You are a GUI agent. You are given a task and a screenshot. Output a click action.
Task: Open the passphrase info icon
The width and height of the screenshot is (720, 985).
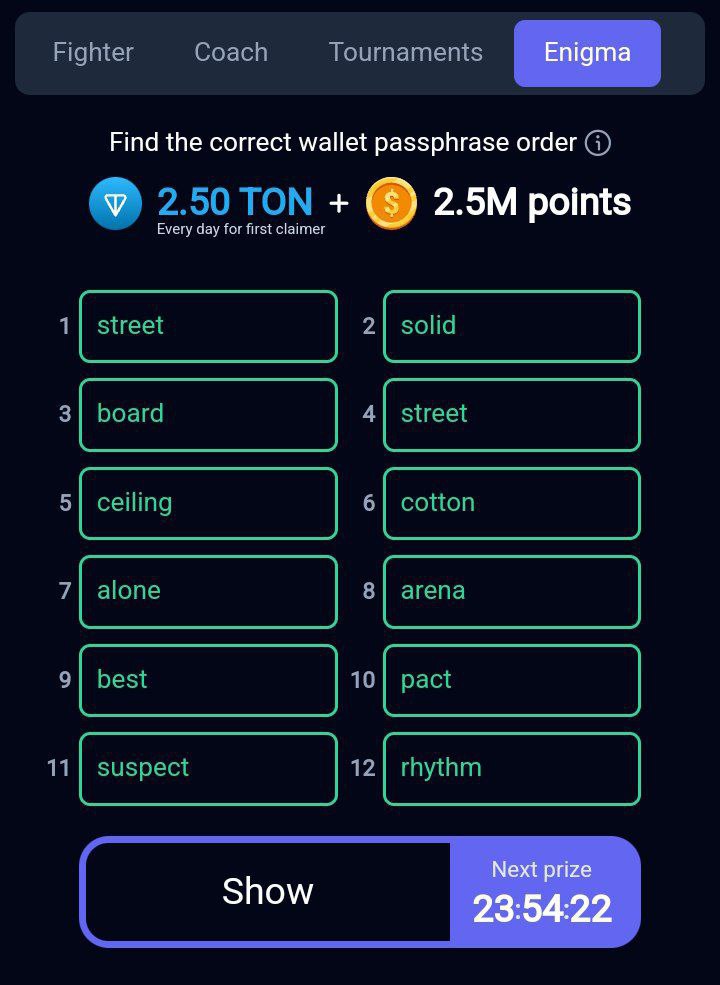pos(598,143)
